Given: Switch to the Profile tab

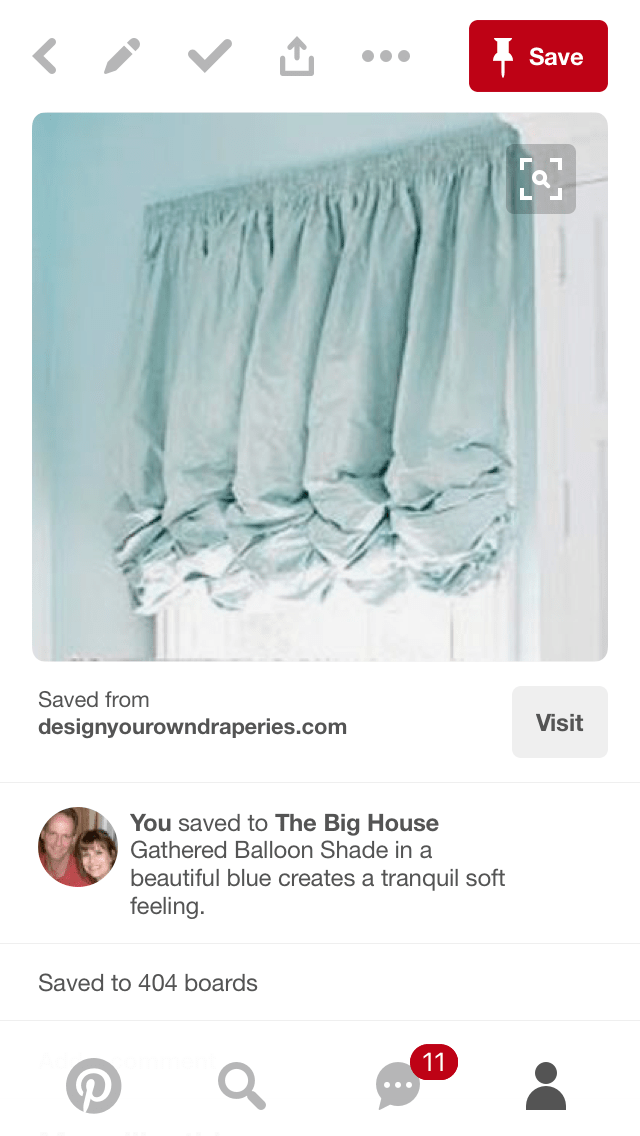Looking at the screenshot, I should (546, 1086).
